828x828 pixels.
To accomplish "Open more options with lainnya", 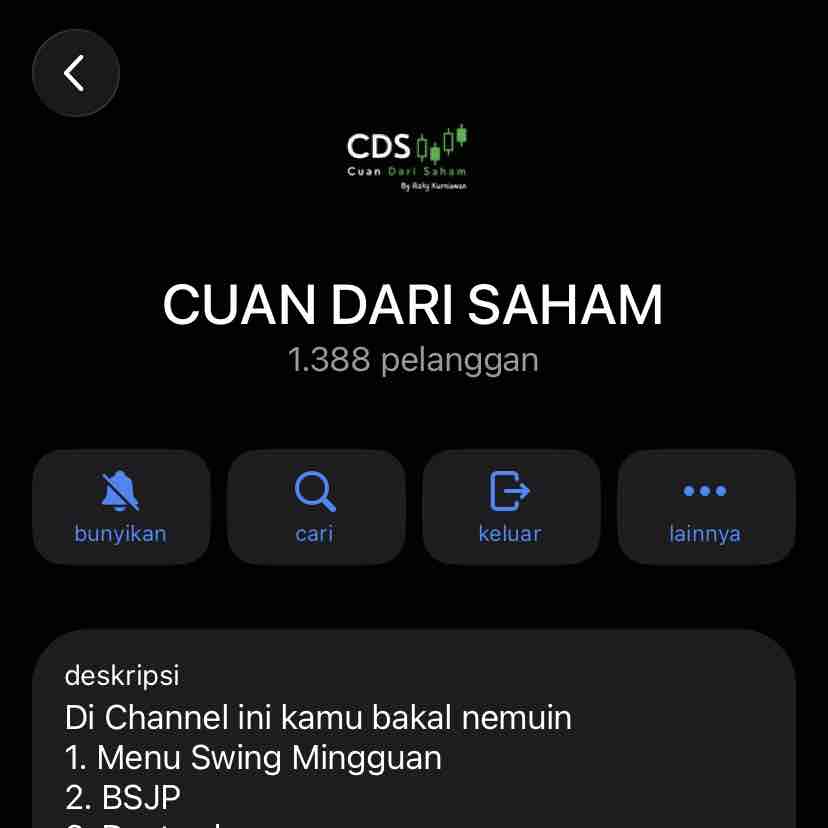I will coord(705,507).
